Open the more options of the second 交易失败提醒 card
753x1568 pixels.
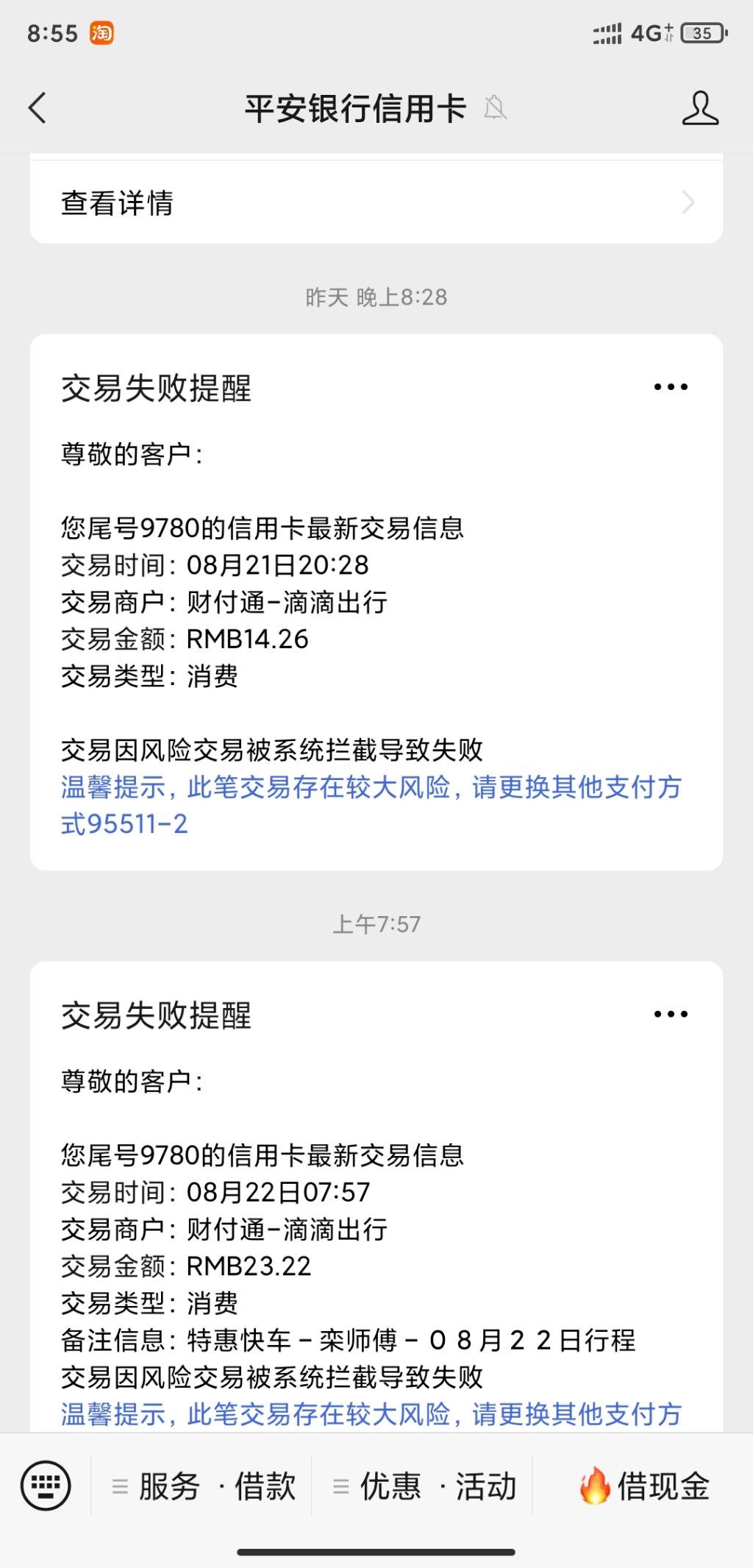[x=670, y=1013]
